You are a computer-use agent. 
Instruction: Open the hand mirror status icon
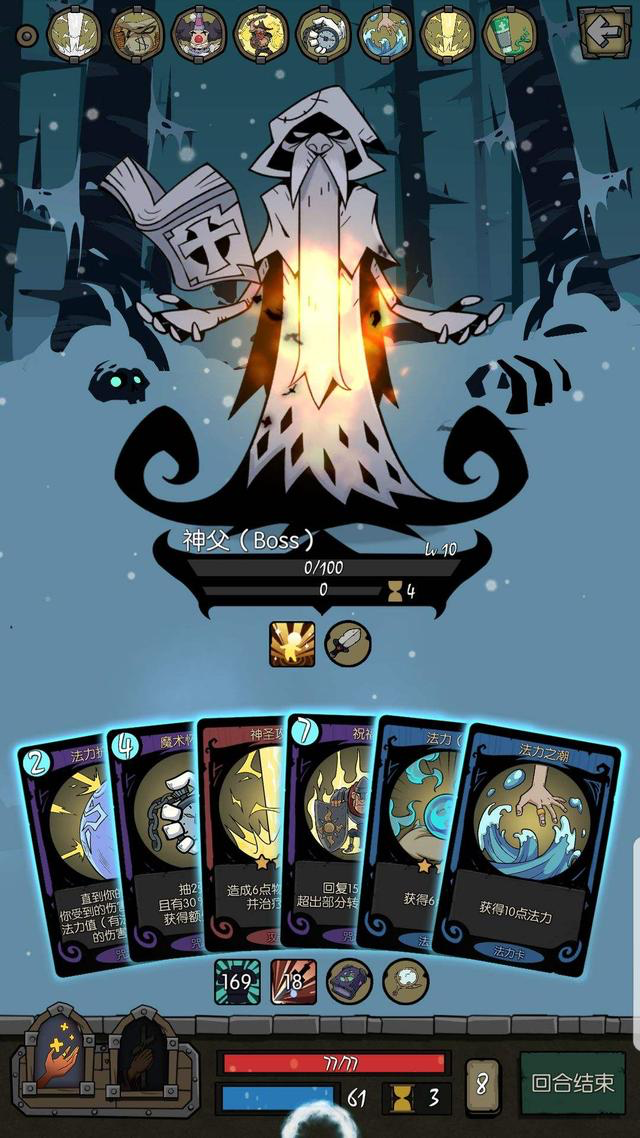point(406,982)
